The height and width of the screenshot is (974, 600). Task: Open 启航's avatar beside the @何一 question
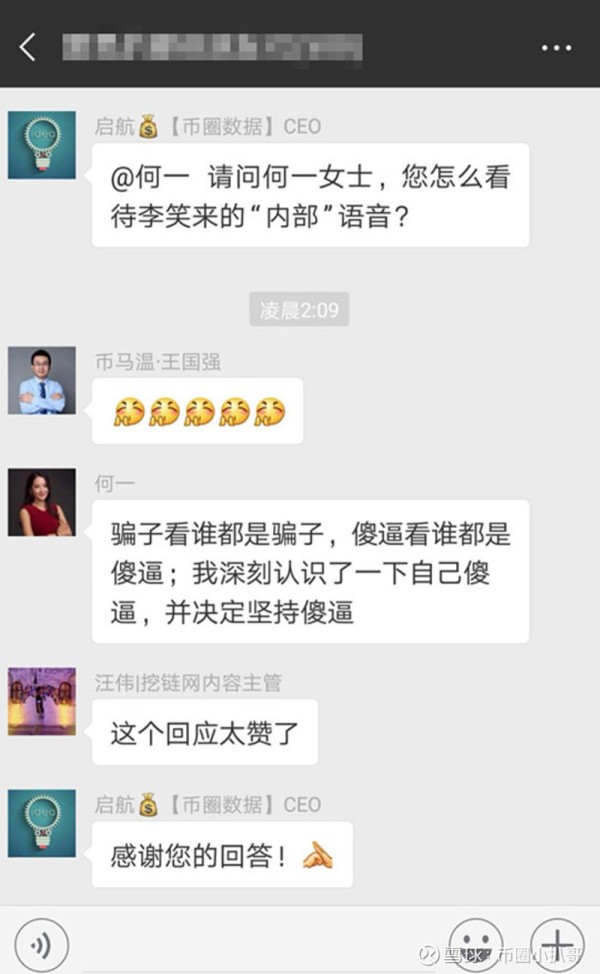(x=42, y=145)
